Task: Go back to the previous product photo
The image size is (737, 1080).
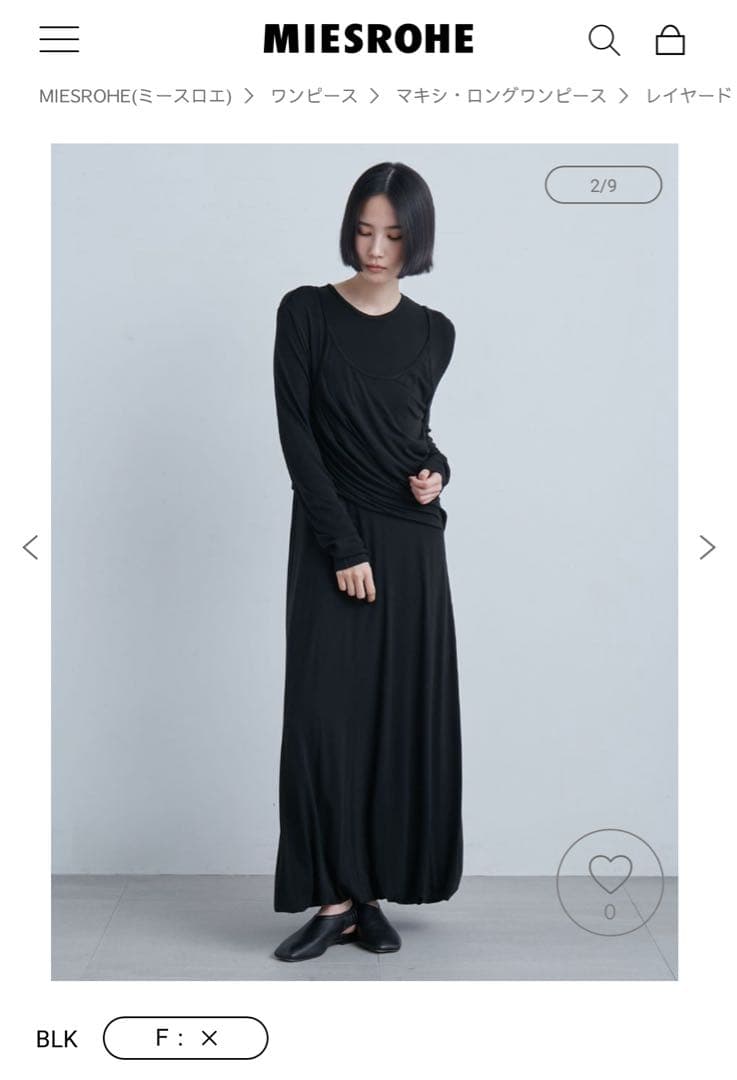Action: [x=30, y=546]
